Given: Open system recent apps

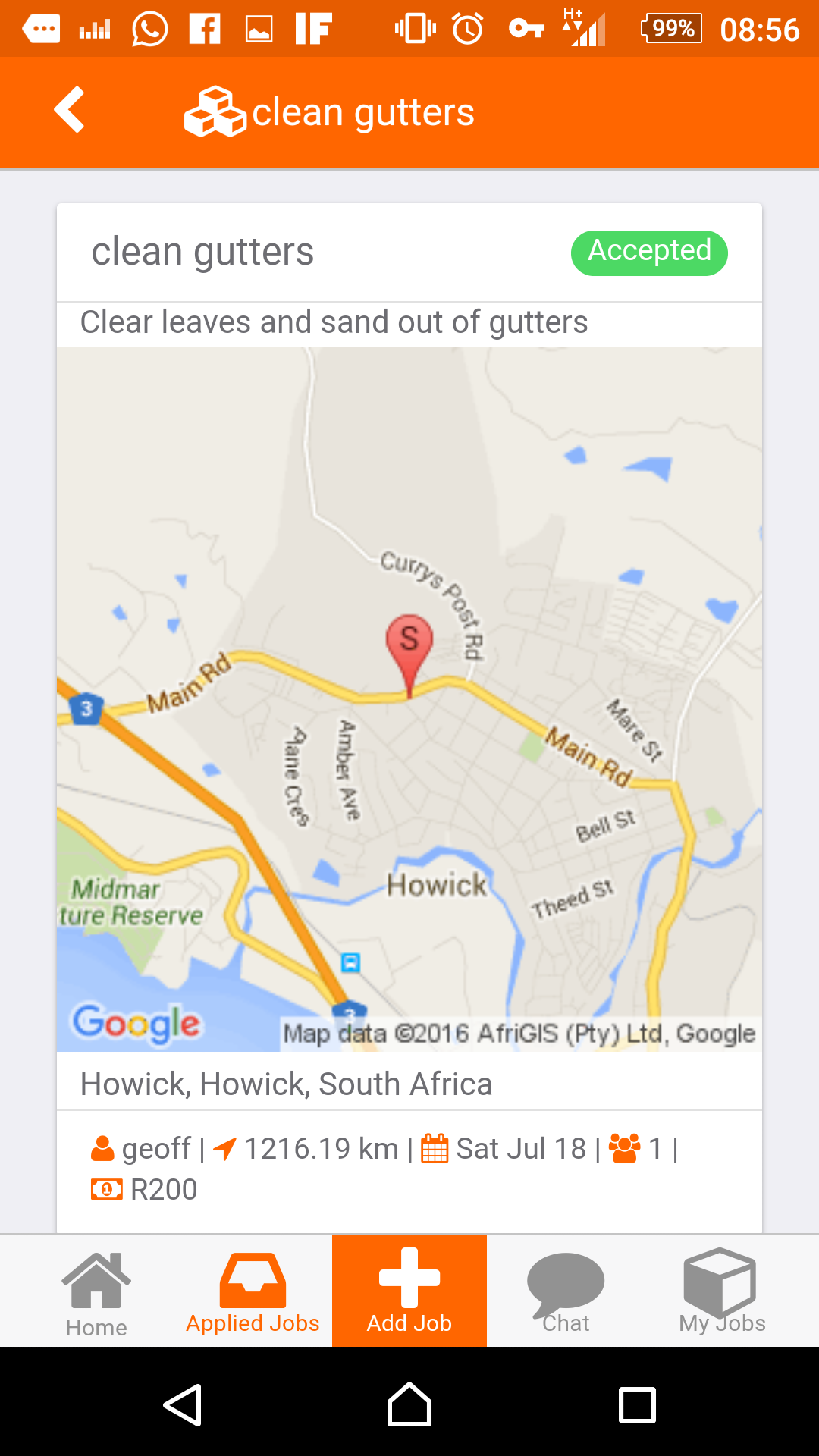Looking at the screenshot, I should coord(637,1404).
